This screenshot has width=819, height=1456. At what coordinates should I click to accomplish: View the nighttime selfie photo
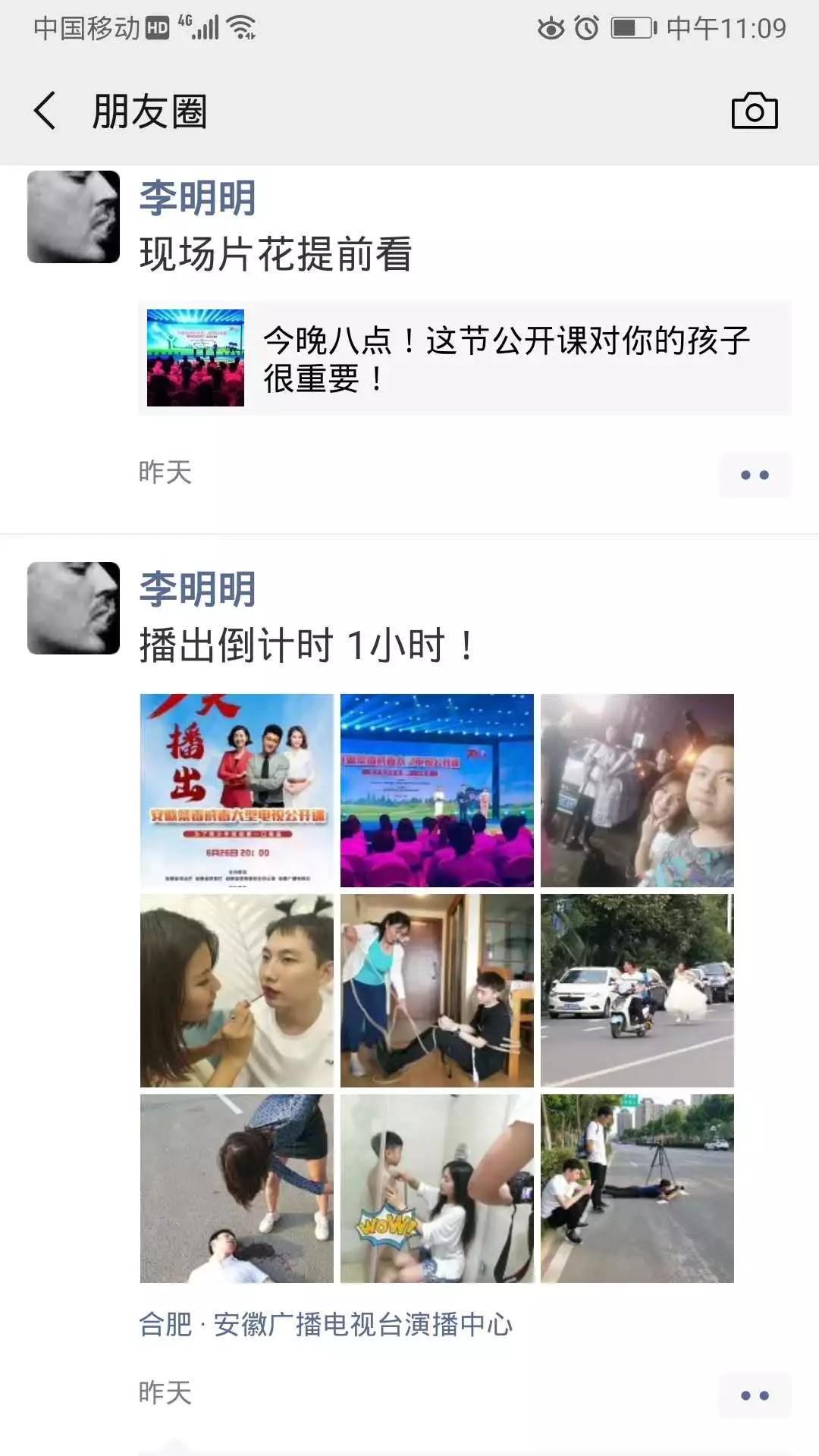637,790
